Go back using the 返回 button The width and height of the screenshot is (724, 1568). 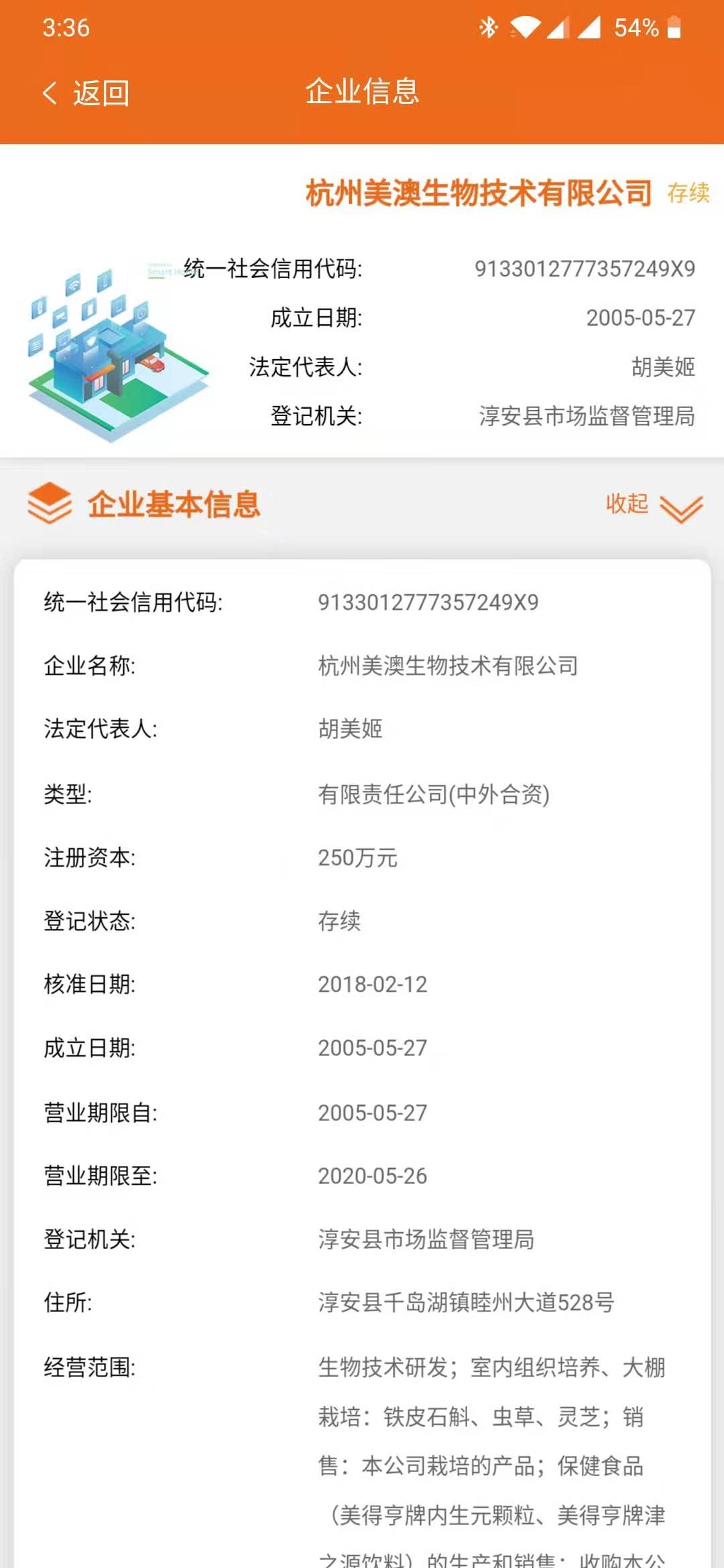pos(86,93)
